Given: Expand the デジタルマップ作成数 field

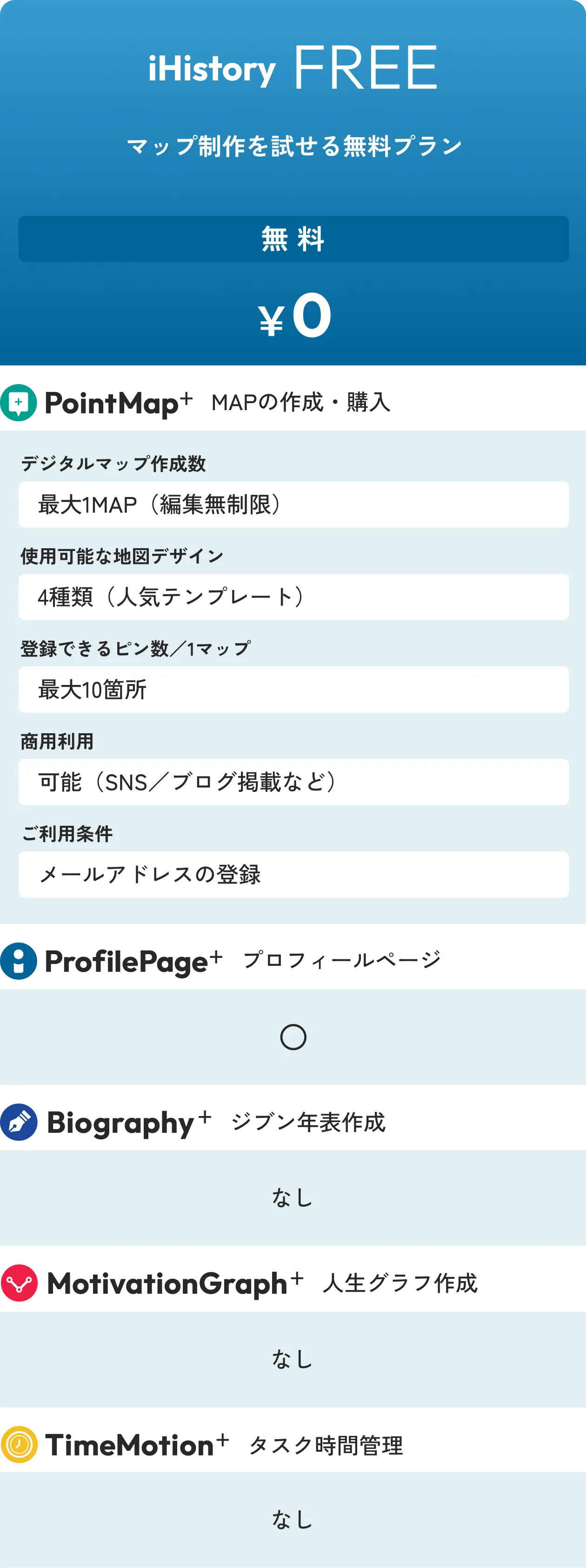Looking at the screenshot, I should (293, 505).
